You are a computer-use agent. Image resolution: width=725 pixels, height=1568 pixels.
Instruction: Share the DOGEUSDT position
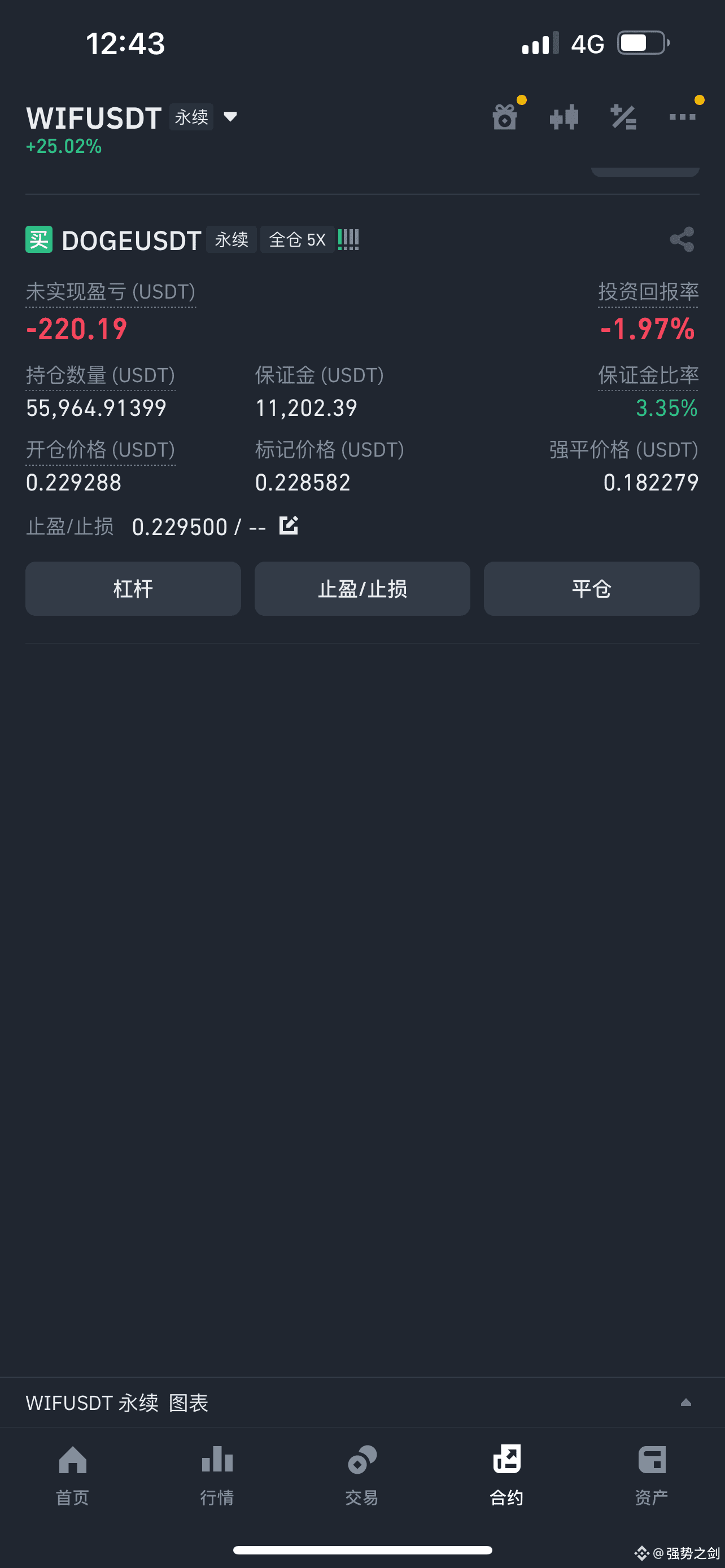(x=681, y=239)
